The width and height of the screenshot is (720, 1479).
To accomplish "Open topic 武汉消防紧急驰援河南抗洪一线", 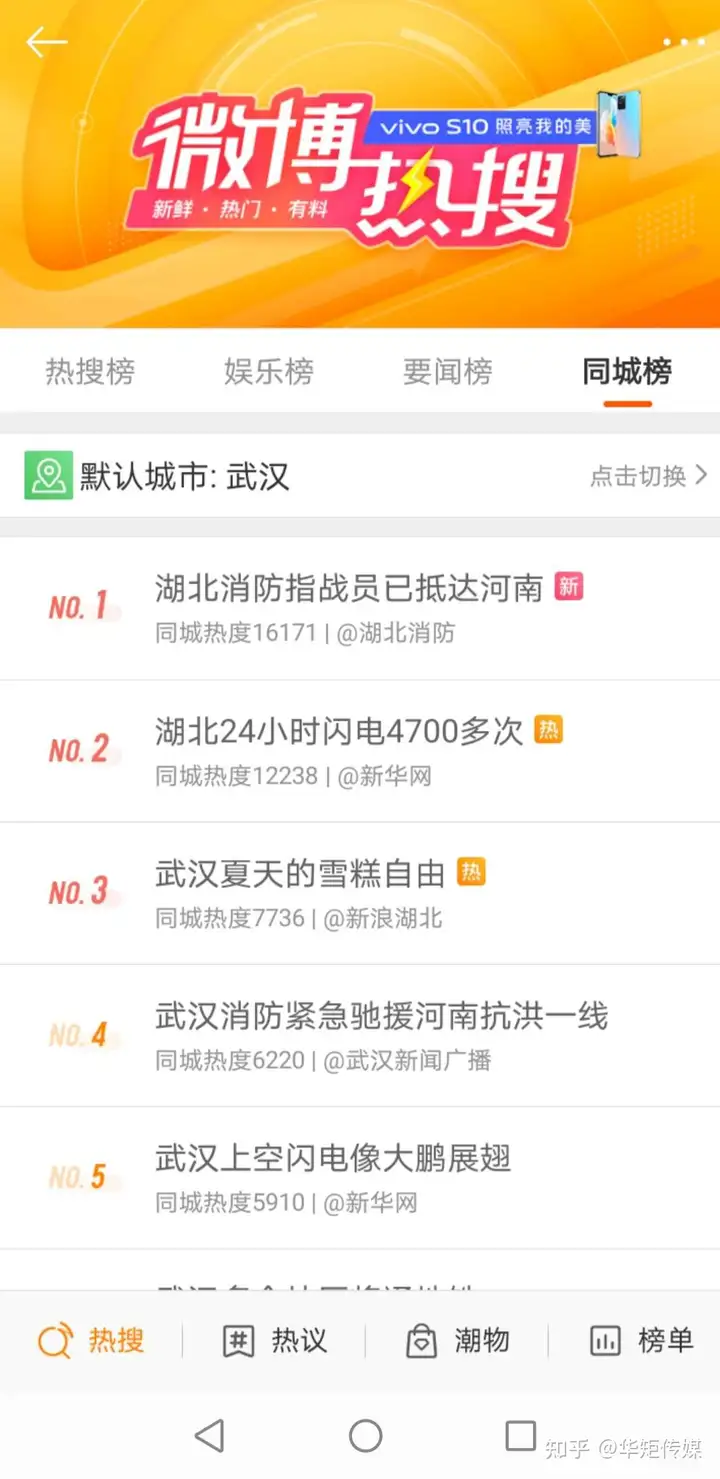I will [x=381, y=1017].
